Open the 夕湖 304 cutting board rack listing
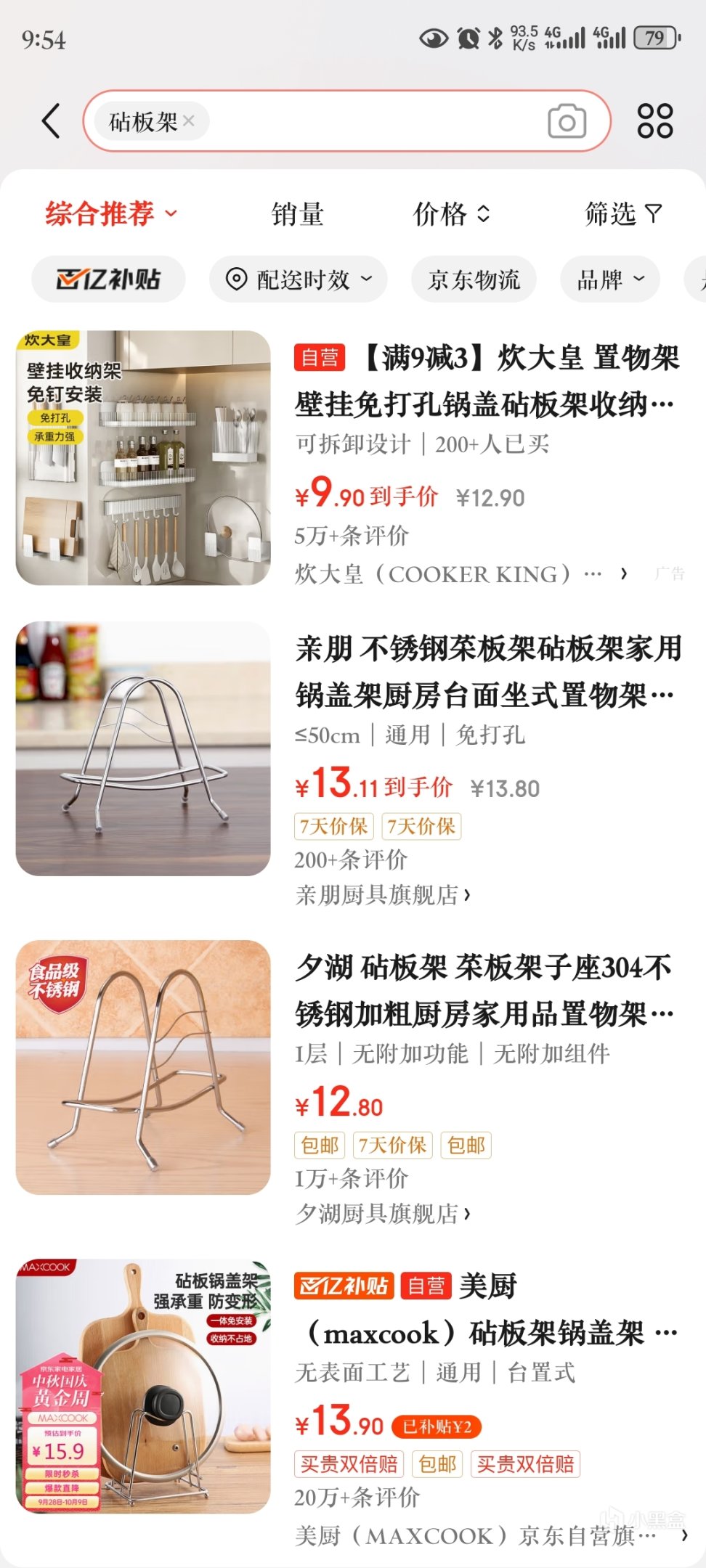The image size is (706, 1568). (485, 990)
